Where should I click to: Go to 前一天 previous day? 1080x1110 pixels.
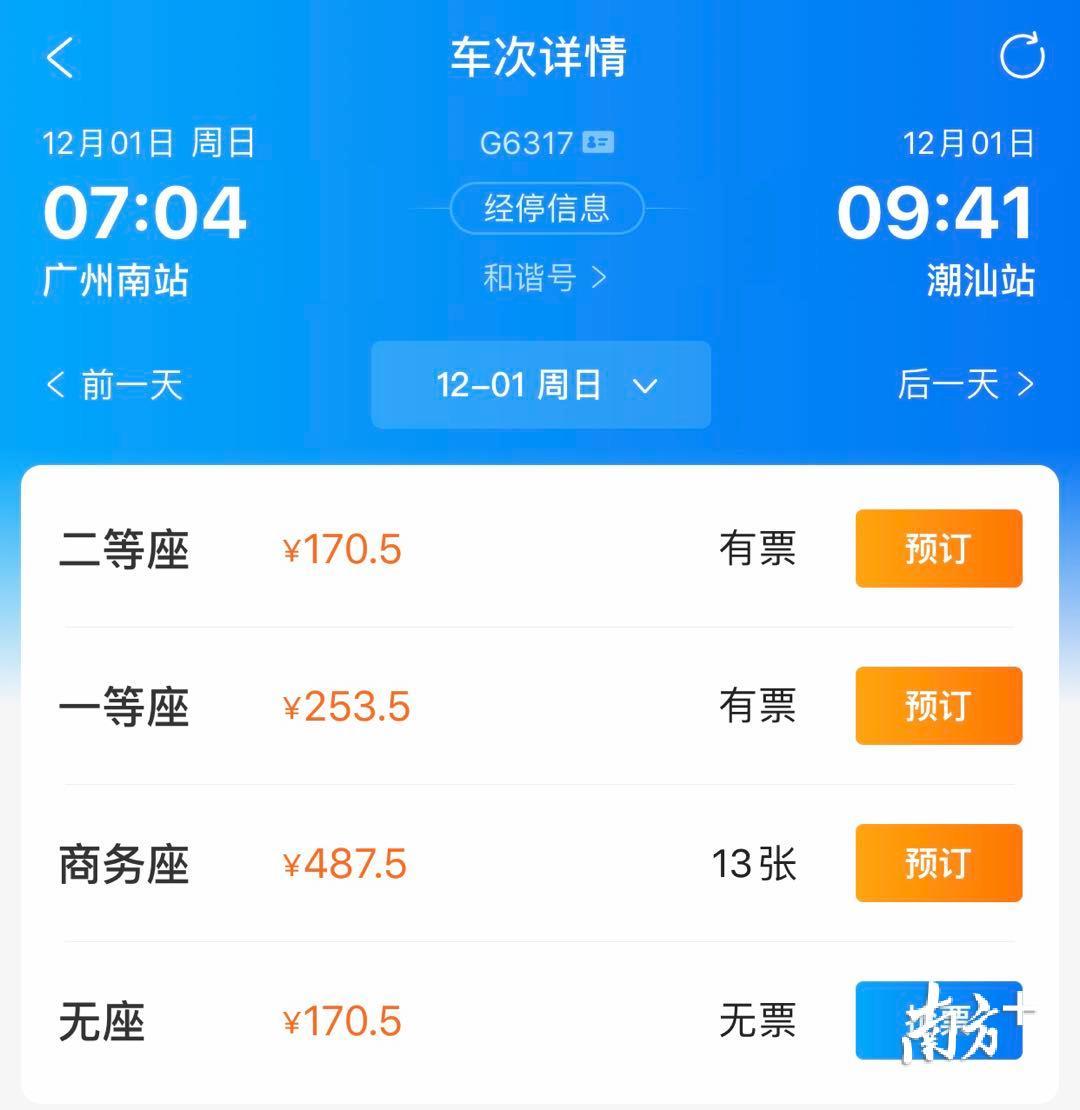[115, 385]
